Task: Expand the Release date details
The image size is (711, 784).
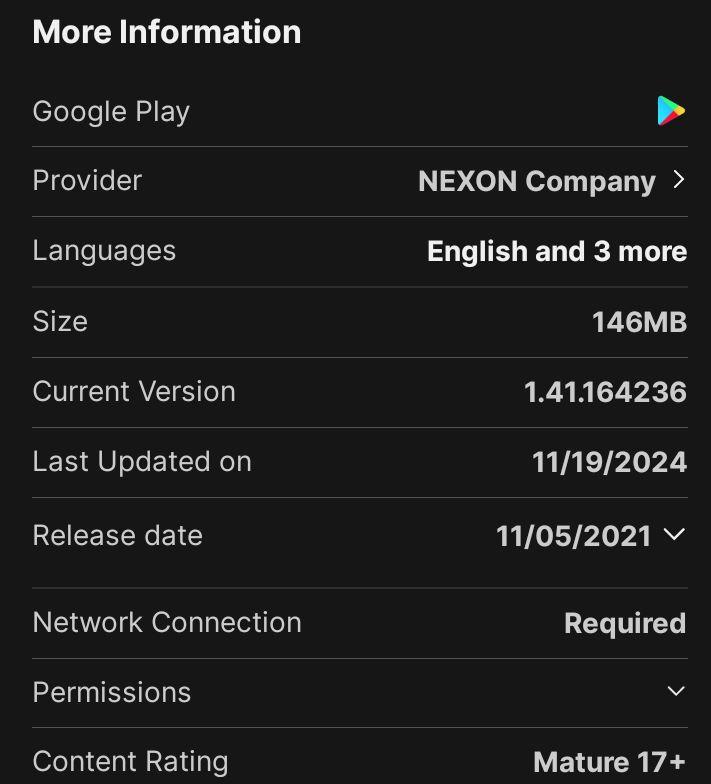Action: point(675,535)
